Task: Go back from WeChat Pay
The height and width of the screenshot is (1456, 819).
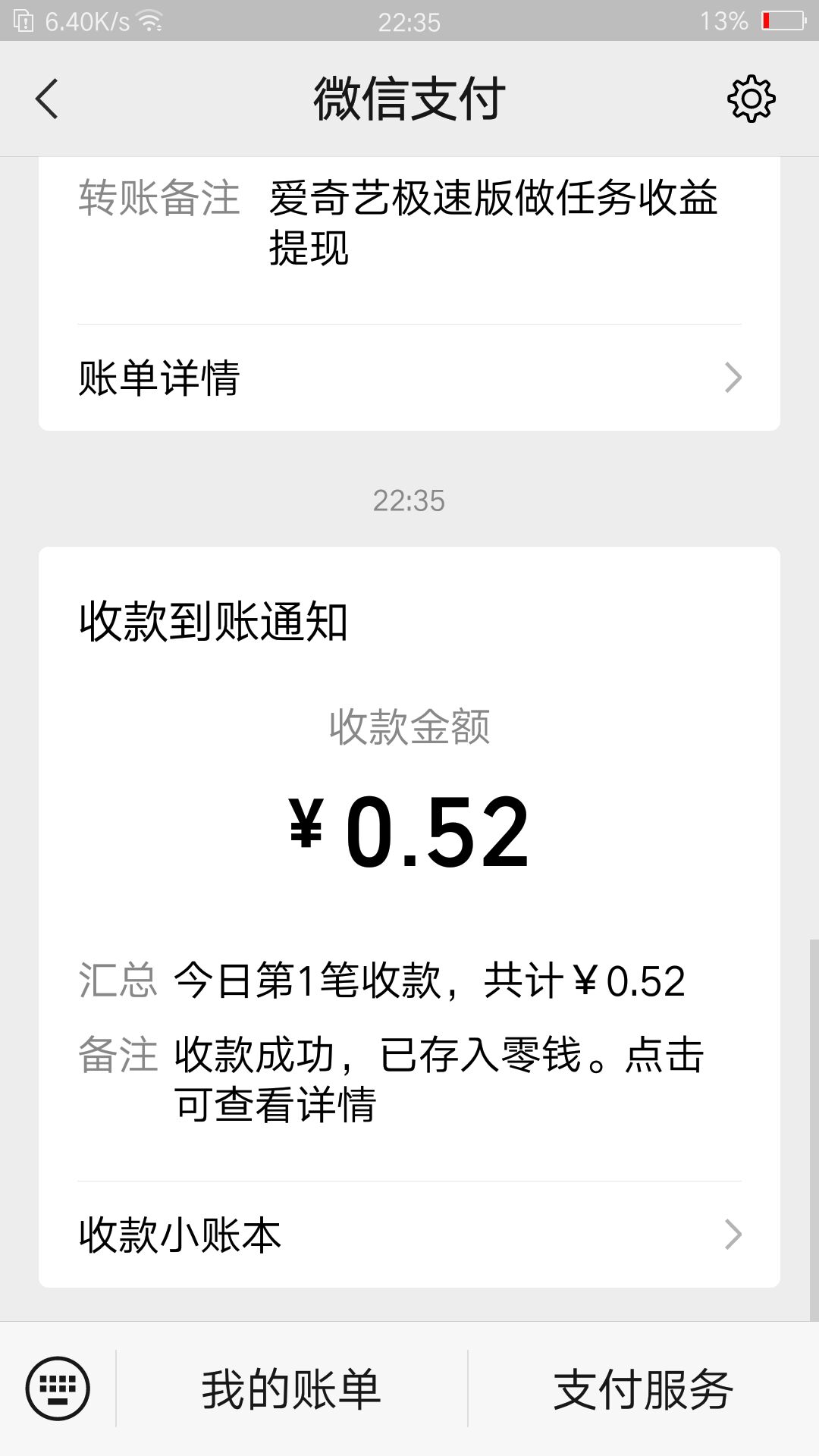Action: coord(47,99)
